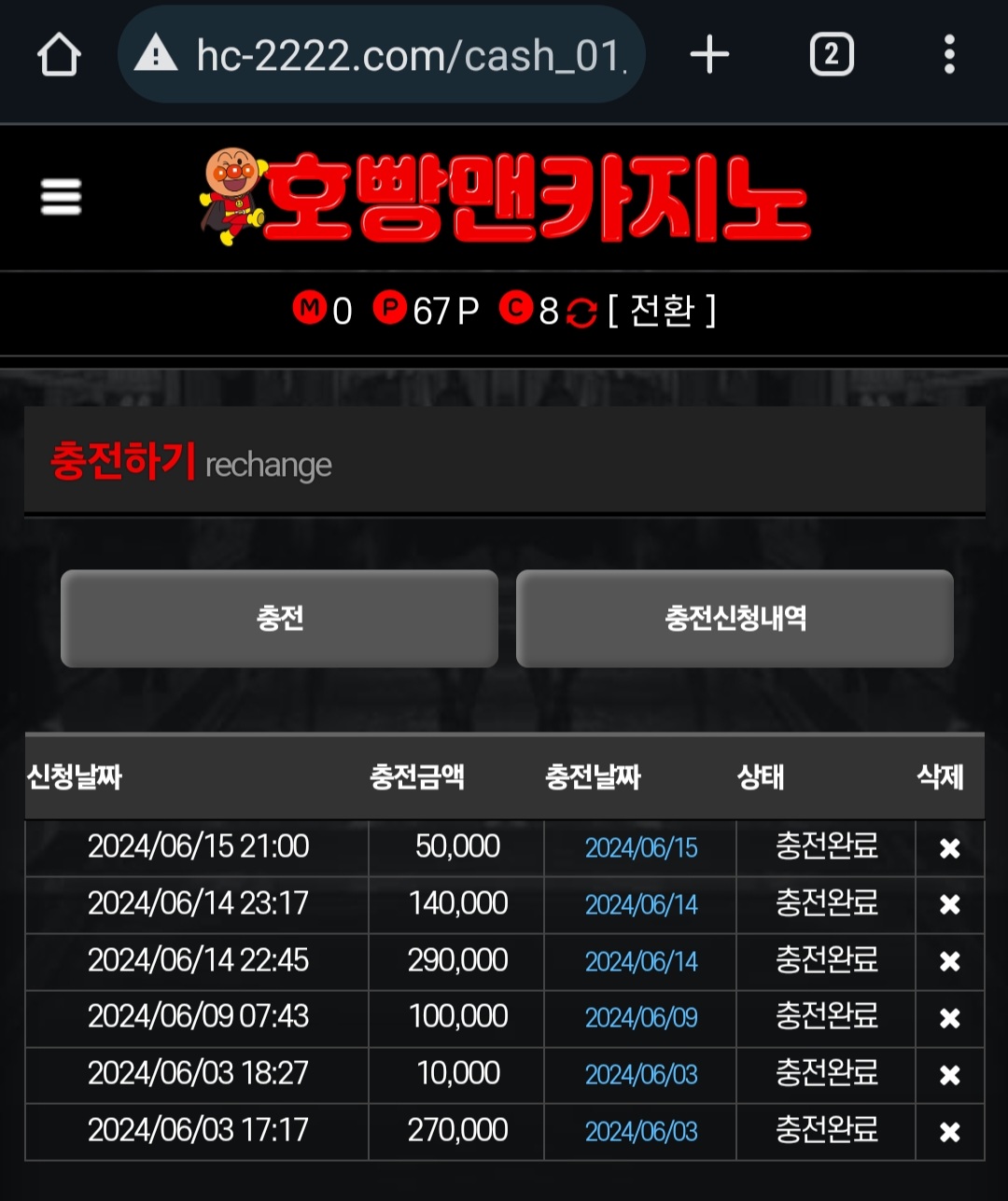Delete the 2024/06/15 21:00 record

click(949, 848)
